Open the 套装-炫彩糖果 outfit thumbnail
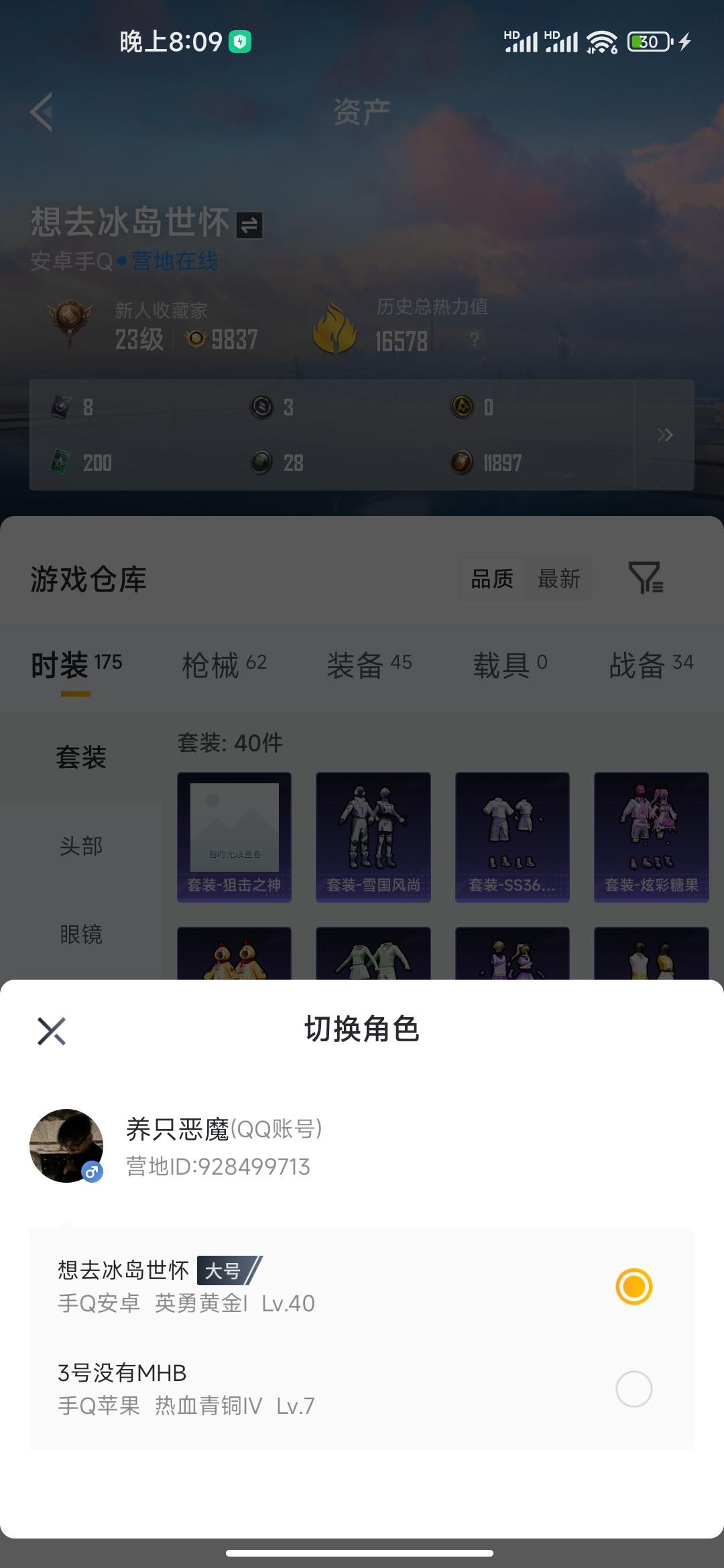Viewport: 724px width, 1568px height. (x=651, y=838)
